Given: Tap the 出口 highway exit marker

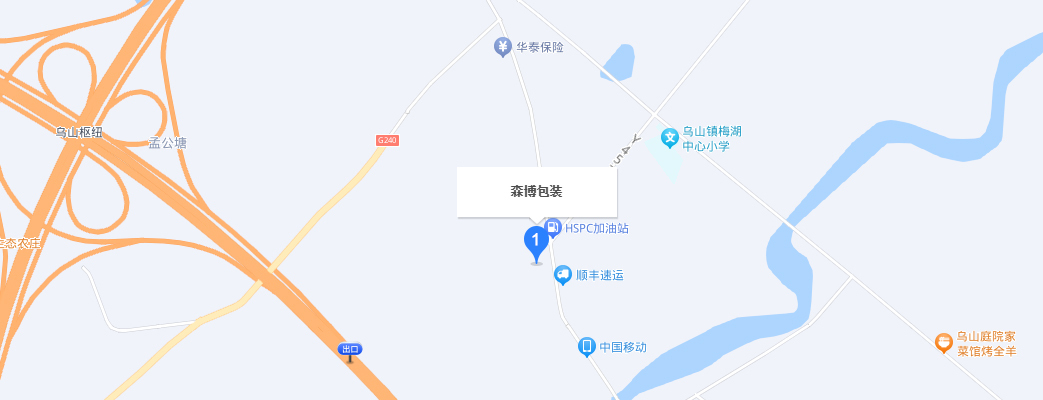Looking at the screenshot, I should pyautogui.click(x=349, y=349).
